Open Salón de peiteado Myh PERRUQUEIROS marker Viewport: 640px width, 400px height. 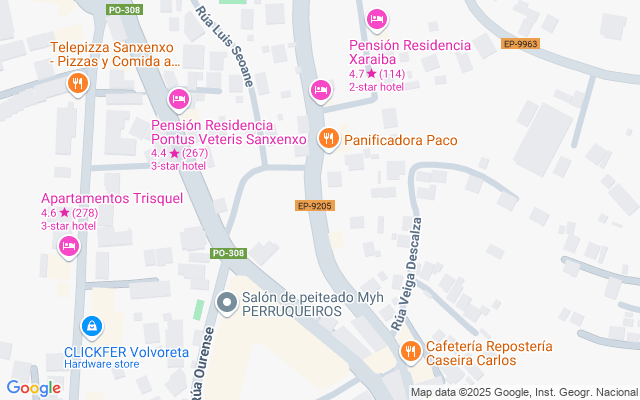coord(226,301)
